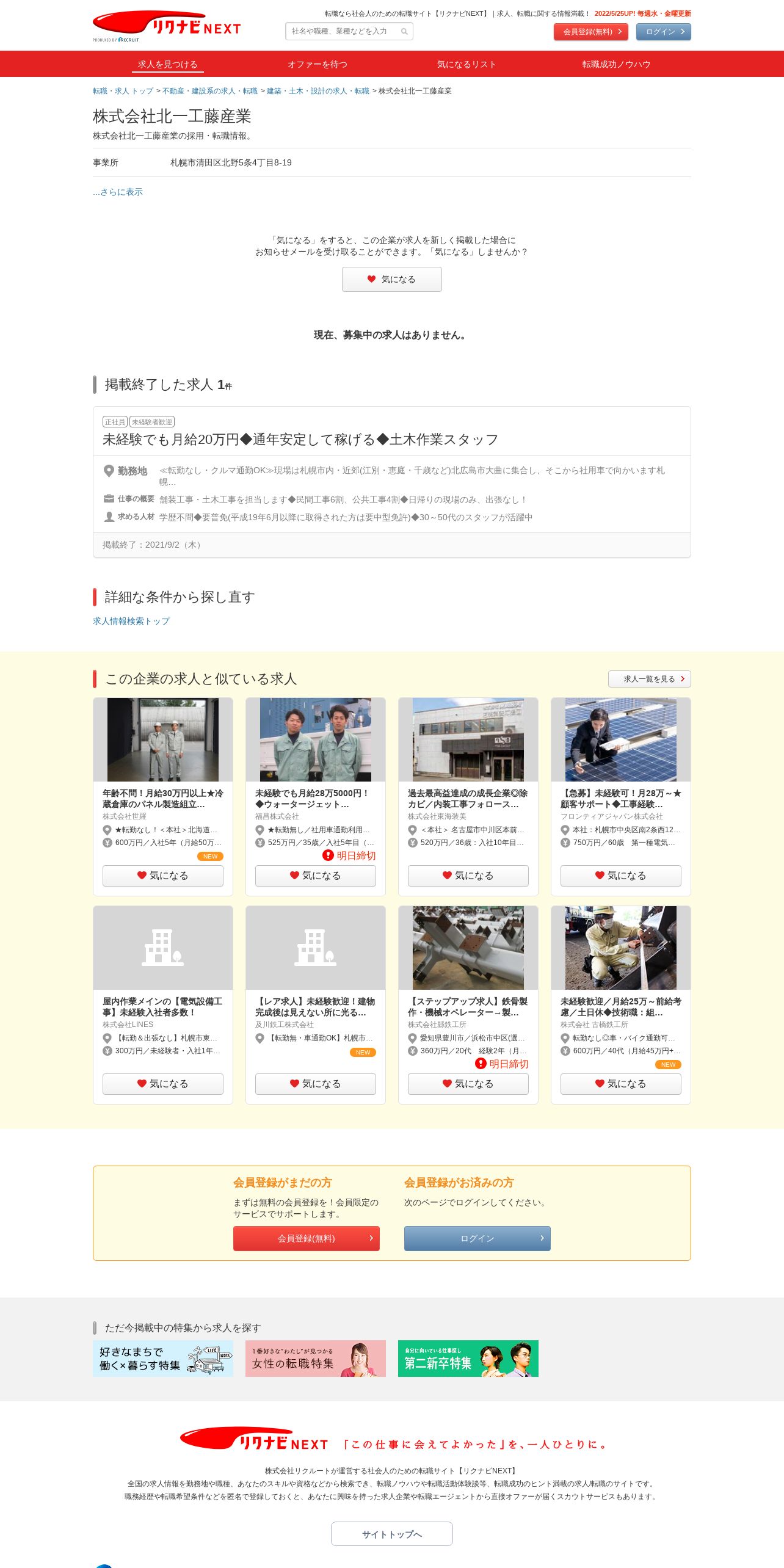The height and width of the screenshot is (1568, 784).
Task: Tap 気になる on the 株式会社LINES job card
Action: point(163,1084)
